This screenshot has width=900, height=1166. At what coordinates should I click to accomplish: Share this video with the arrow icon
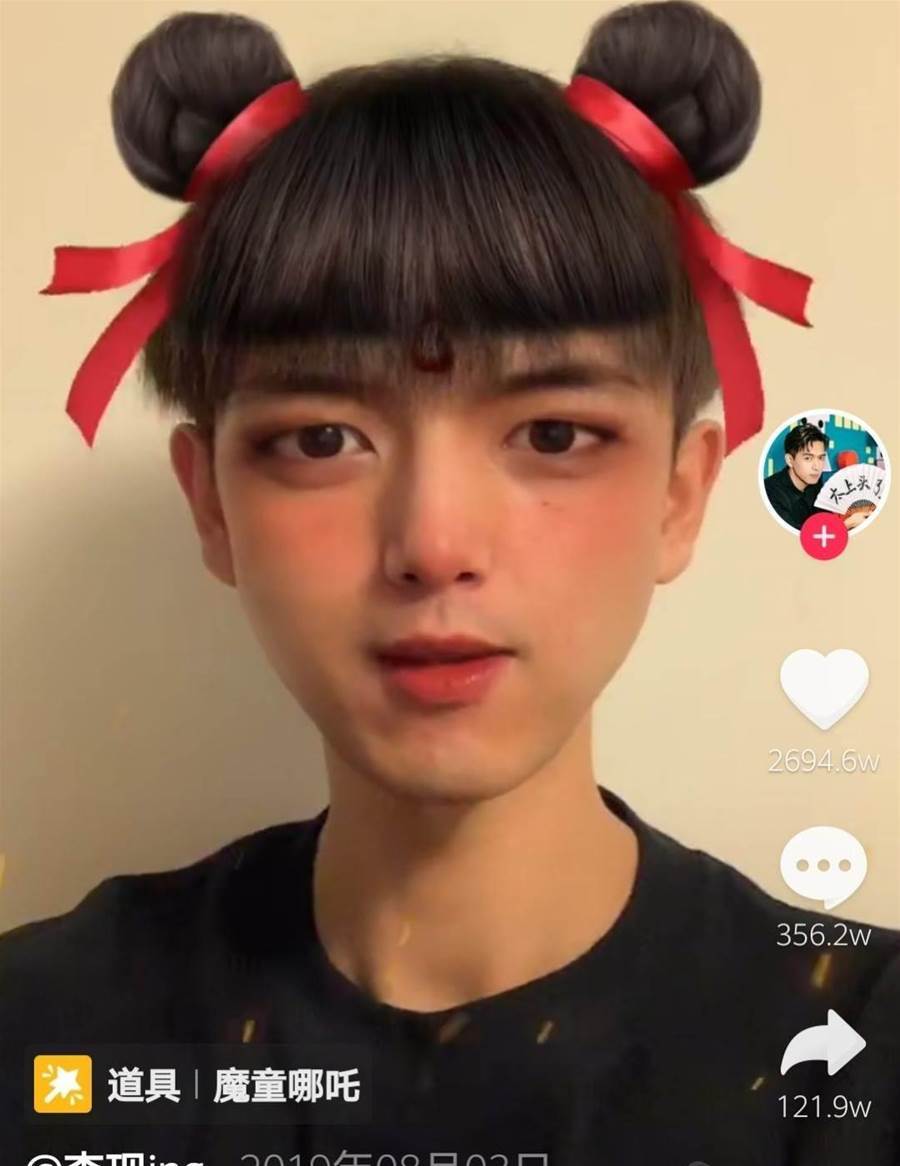(x=823, y=1044)
